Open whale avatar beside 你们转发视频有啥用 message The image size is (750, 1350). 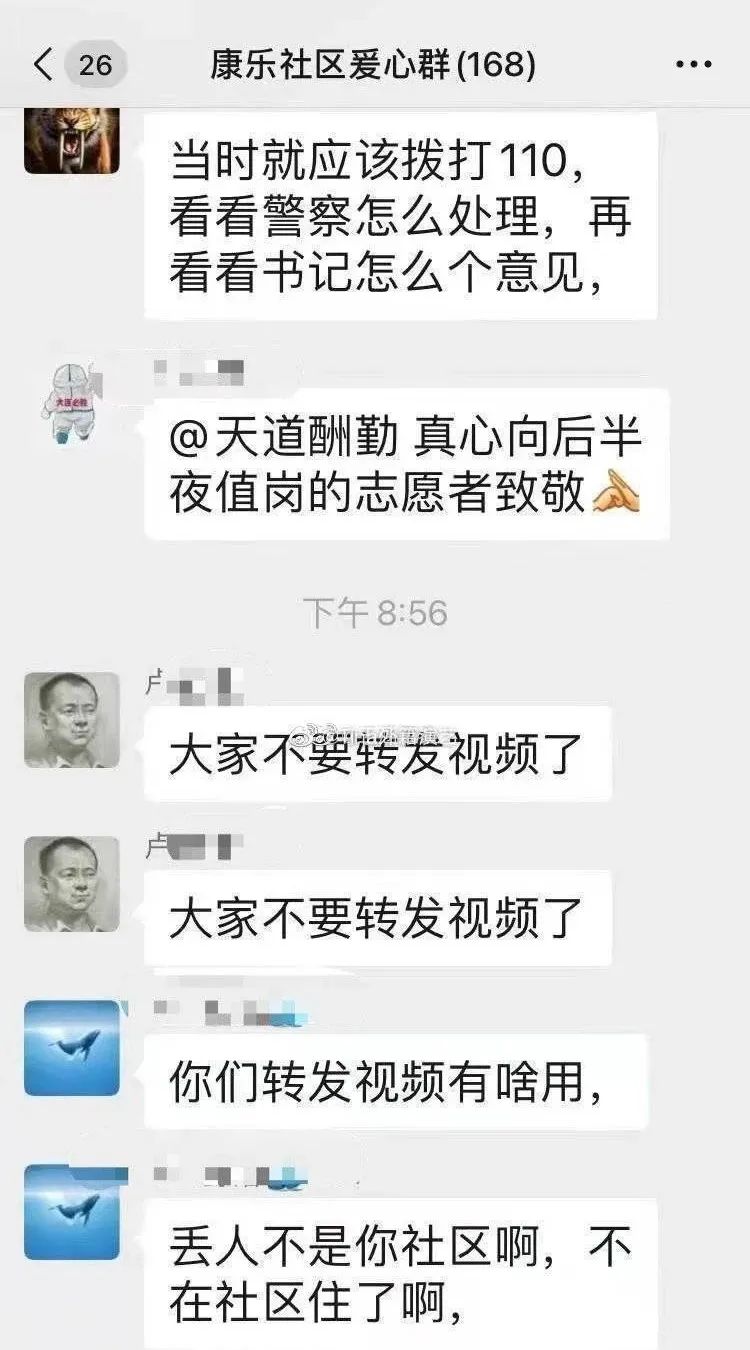click(x=71, y=1047)
